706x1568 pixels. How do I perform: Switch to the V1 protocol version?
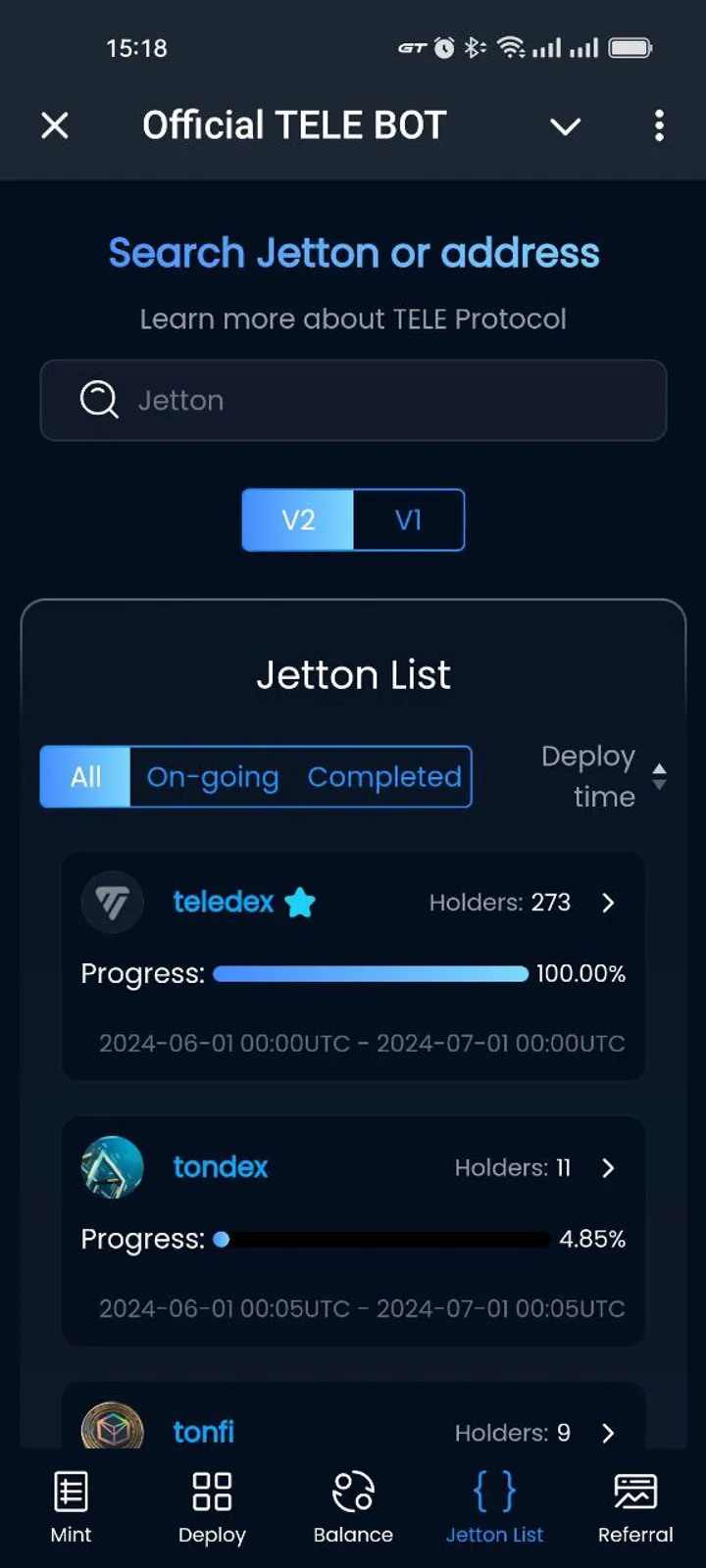click(x=408, y=519)
